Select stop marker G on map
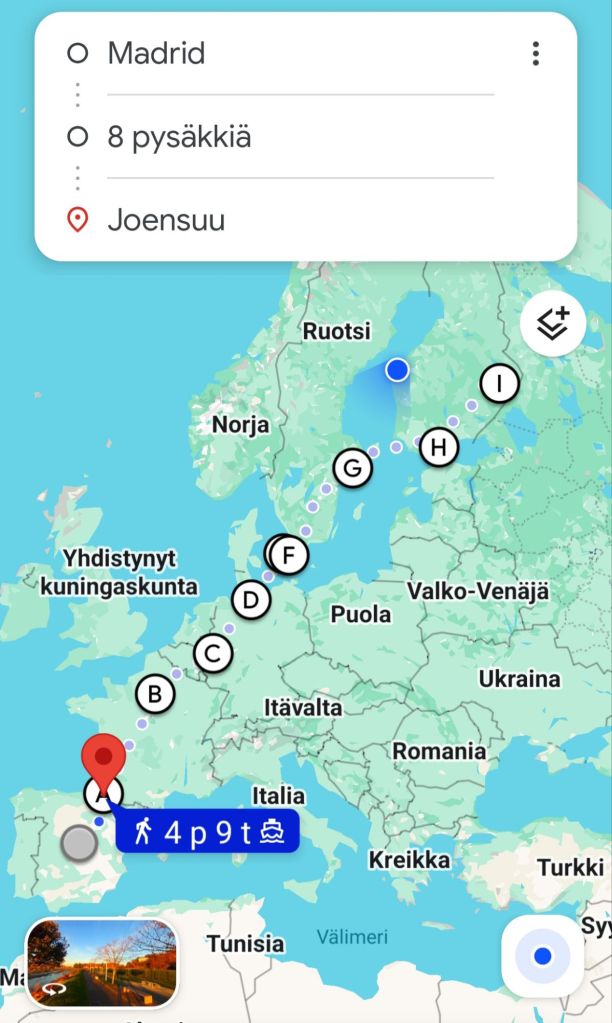This screenshot has width=612, height=1023. click(x=352, y=467)
